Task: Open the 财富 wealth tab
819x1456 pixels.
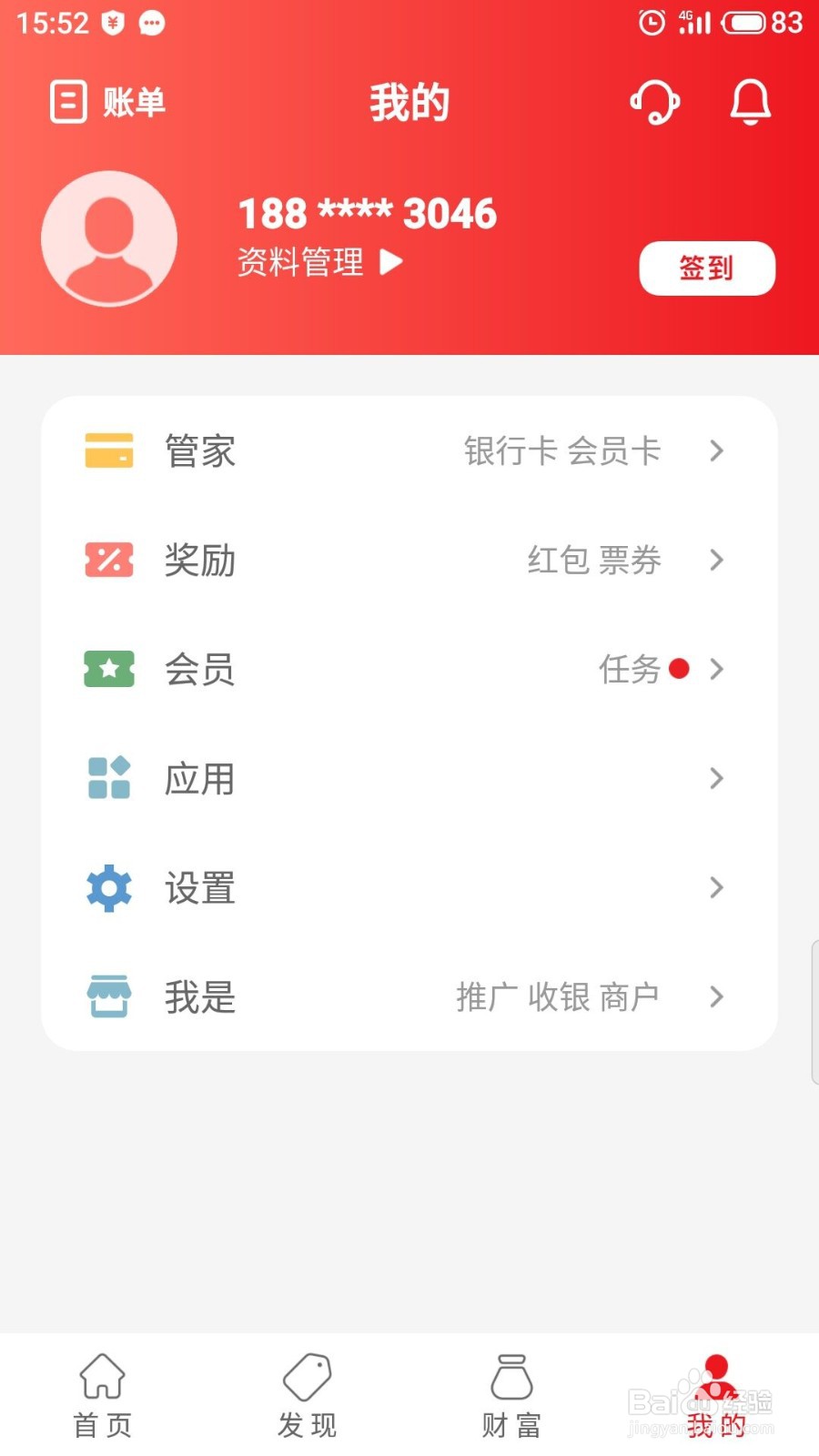Action: pyautogui.click(x=511, y=1392)
